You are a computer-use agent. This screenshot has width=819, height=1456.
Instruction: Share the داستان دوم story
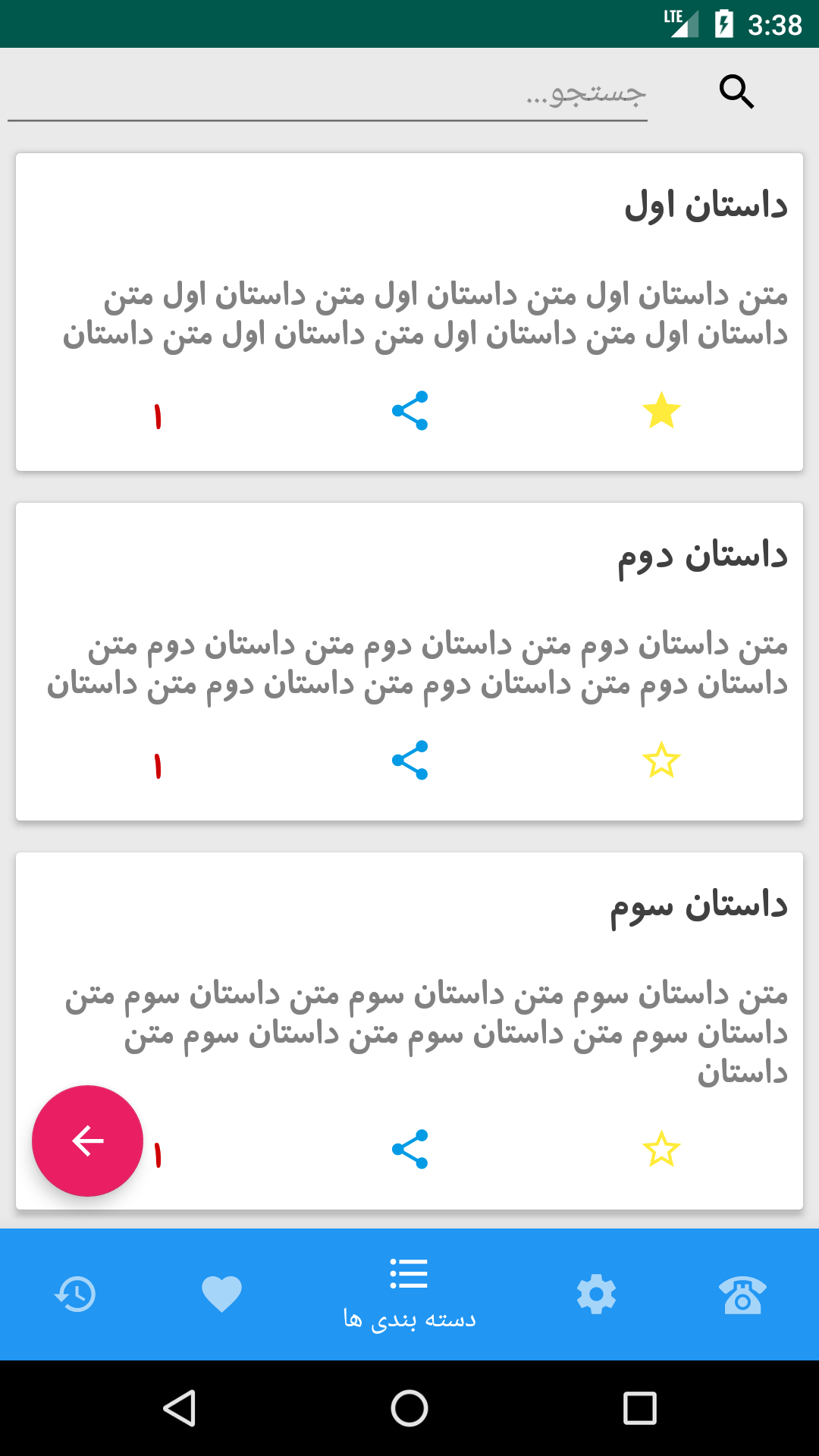410,760
